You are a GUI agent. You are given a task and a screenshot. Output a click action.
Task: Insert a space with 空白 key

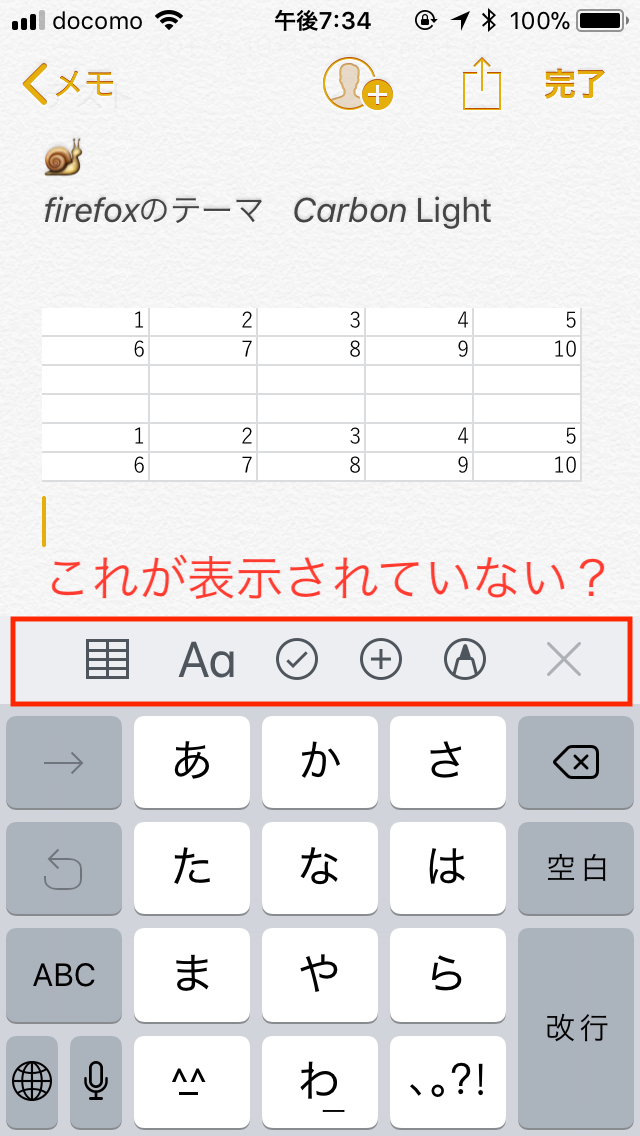[575, 868]
